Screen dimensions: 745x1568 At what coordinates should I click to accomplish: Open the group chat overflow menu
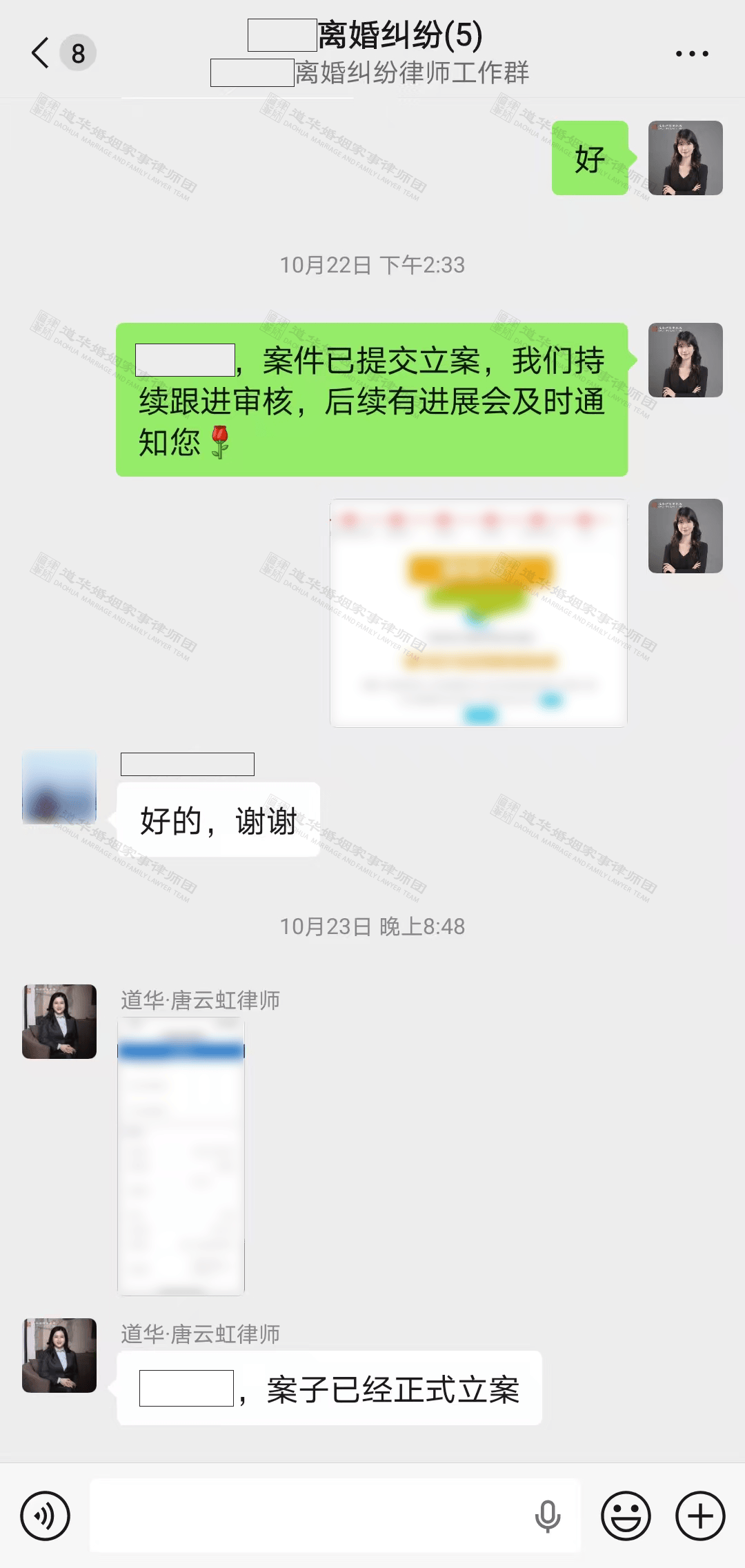pyautogui.click(x=691, y=53)
